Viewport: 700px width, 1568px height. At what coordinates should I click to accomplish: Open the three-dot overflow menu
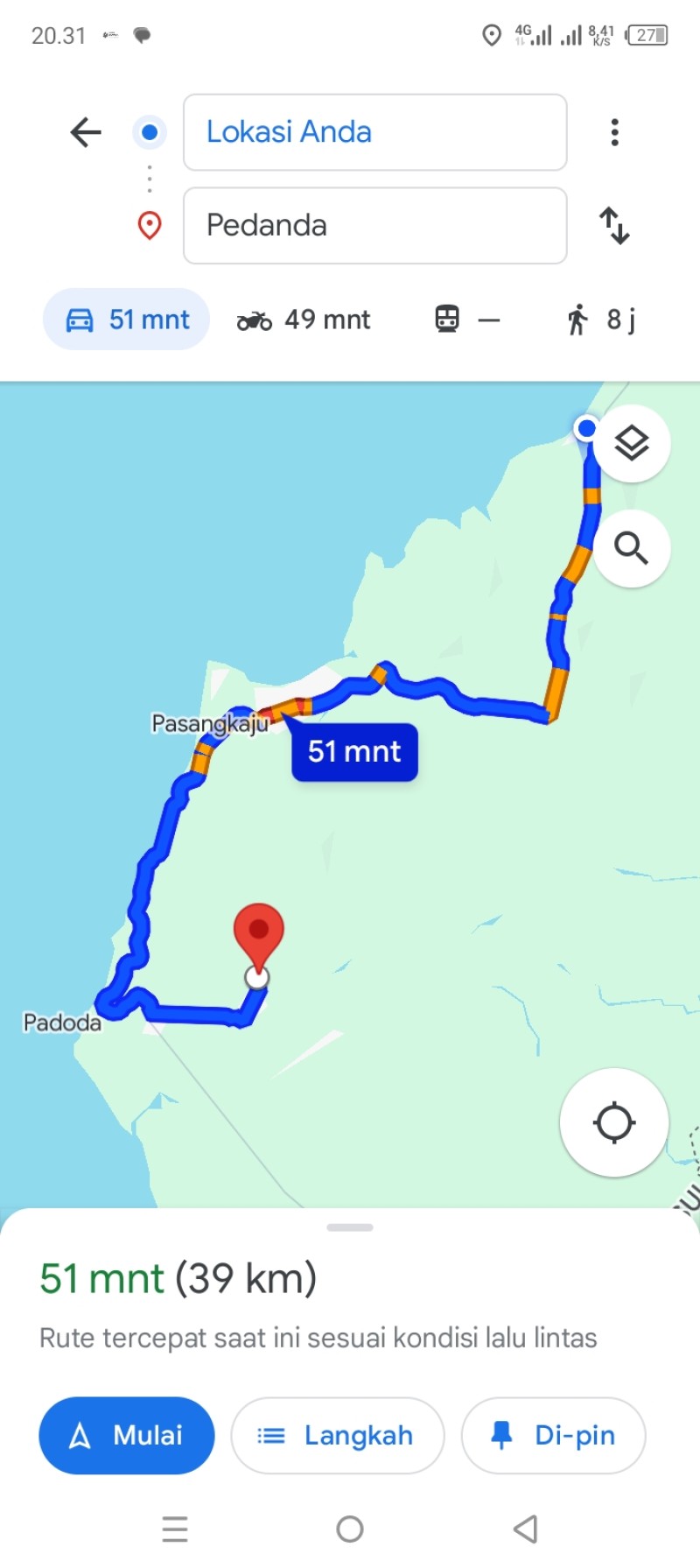click(x=615, y=132)
